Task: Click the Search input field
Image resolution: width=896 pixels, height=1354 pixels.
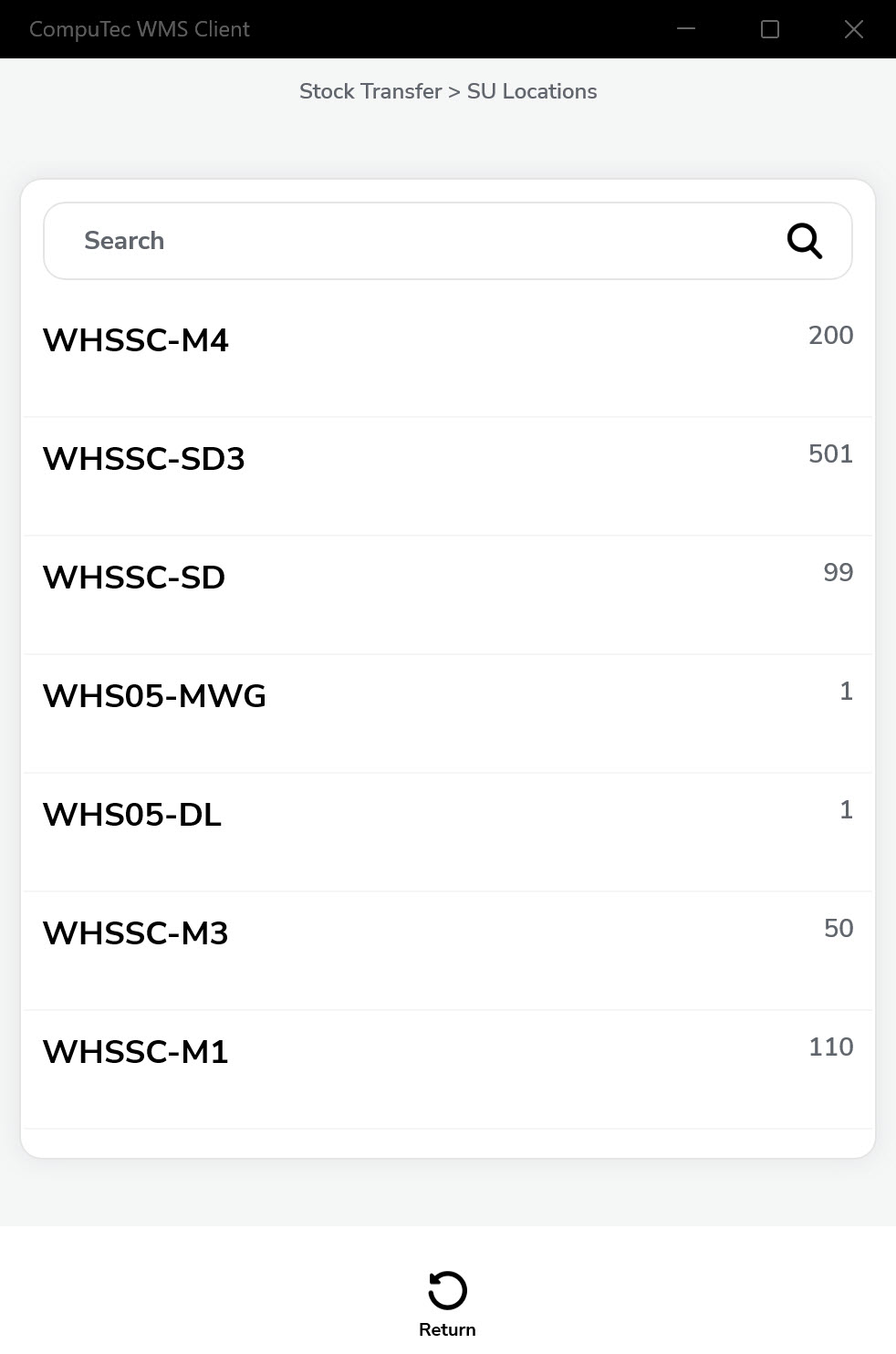Action: (x=365, y=240)
